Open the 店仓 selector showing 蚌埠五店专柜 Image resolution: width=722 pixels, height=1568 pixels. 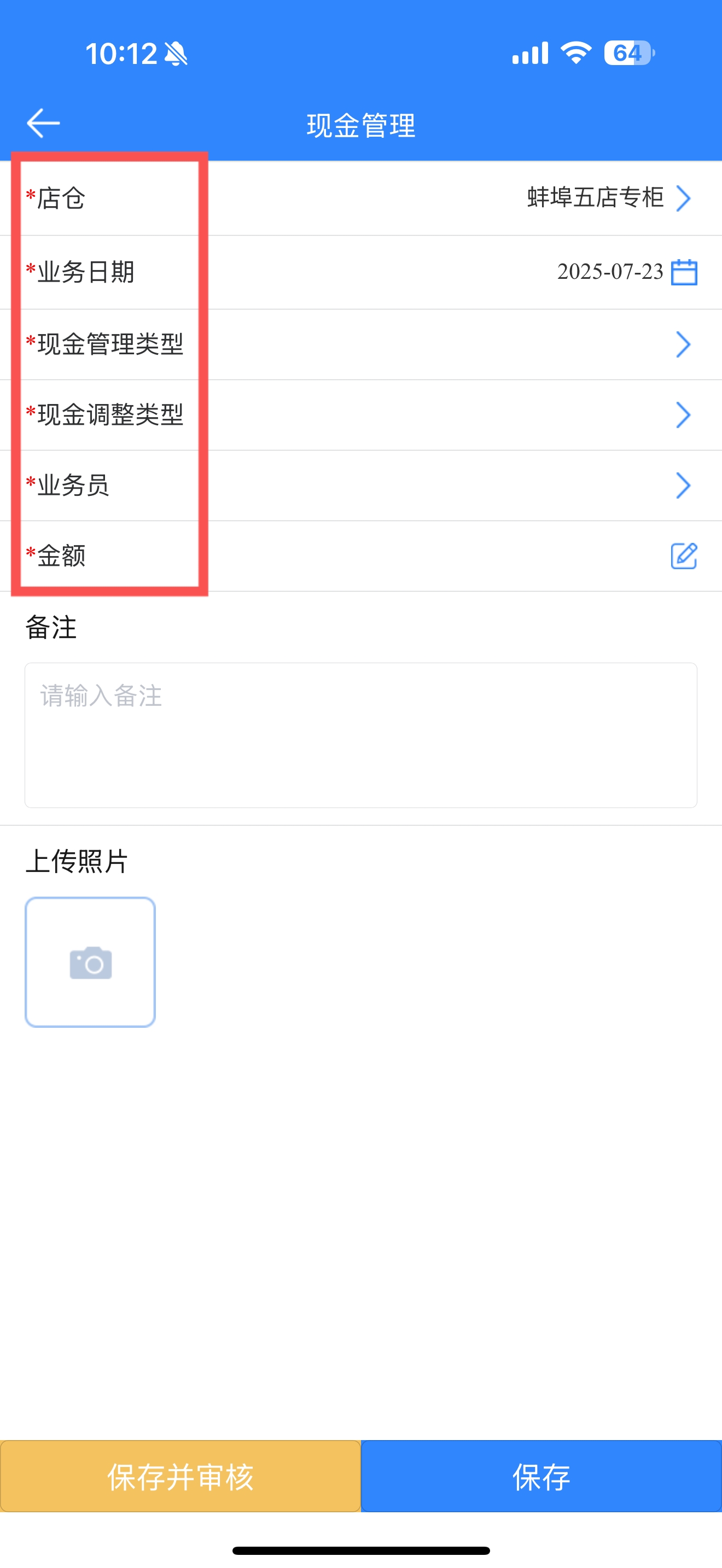tap(361, 198)
